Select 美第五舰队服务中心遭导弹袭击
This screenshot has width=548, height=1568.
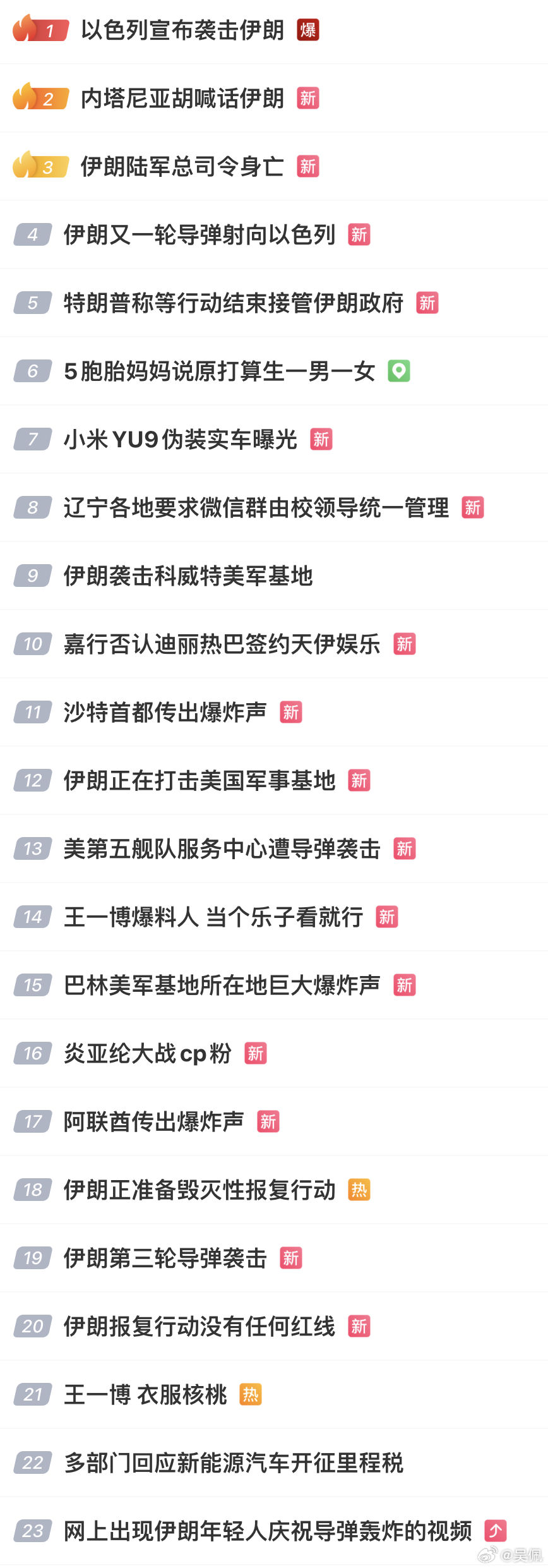click(222, 849)
